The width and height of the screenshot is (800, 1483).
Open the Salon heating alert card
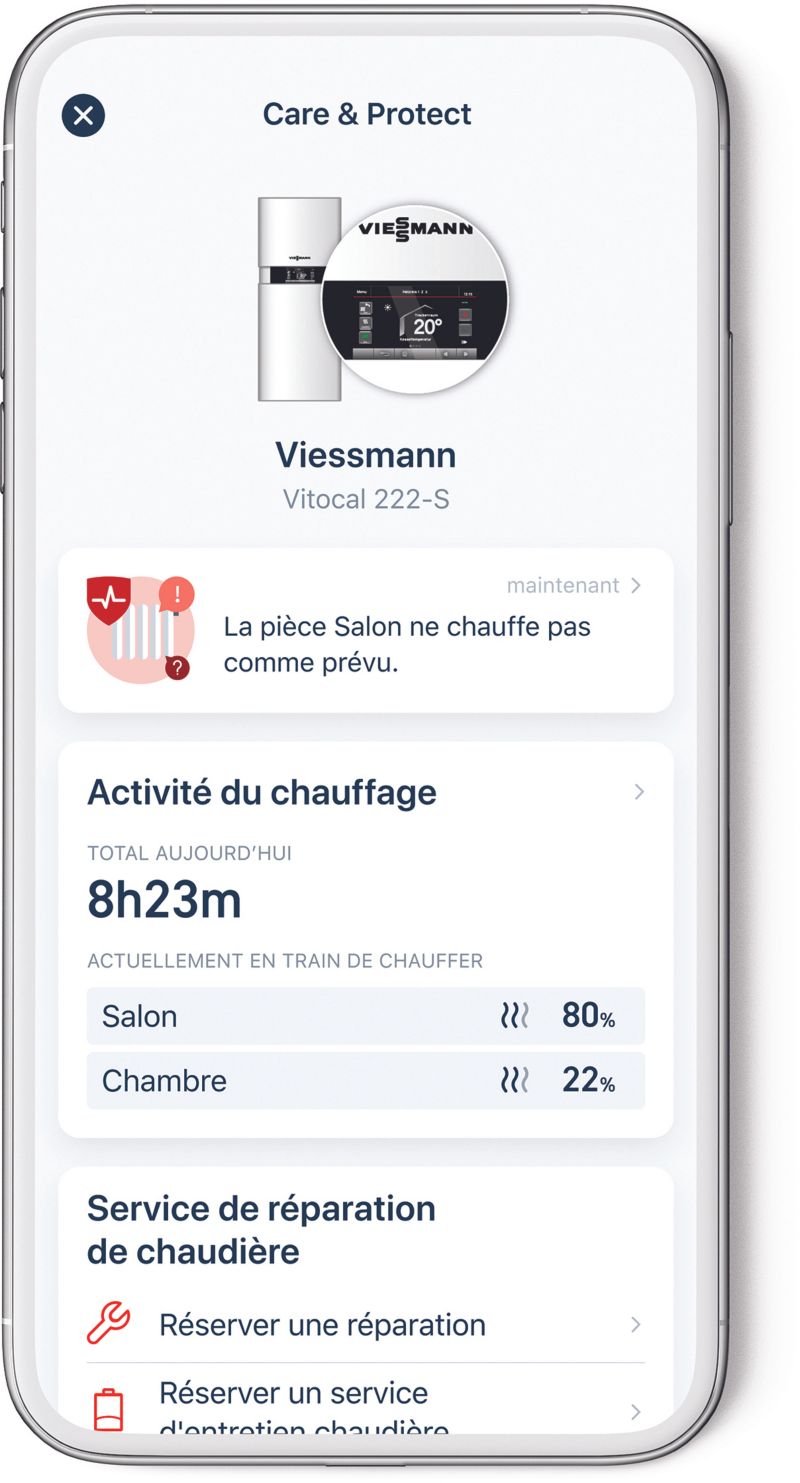point(366,630)
